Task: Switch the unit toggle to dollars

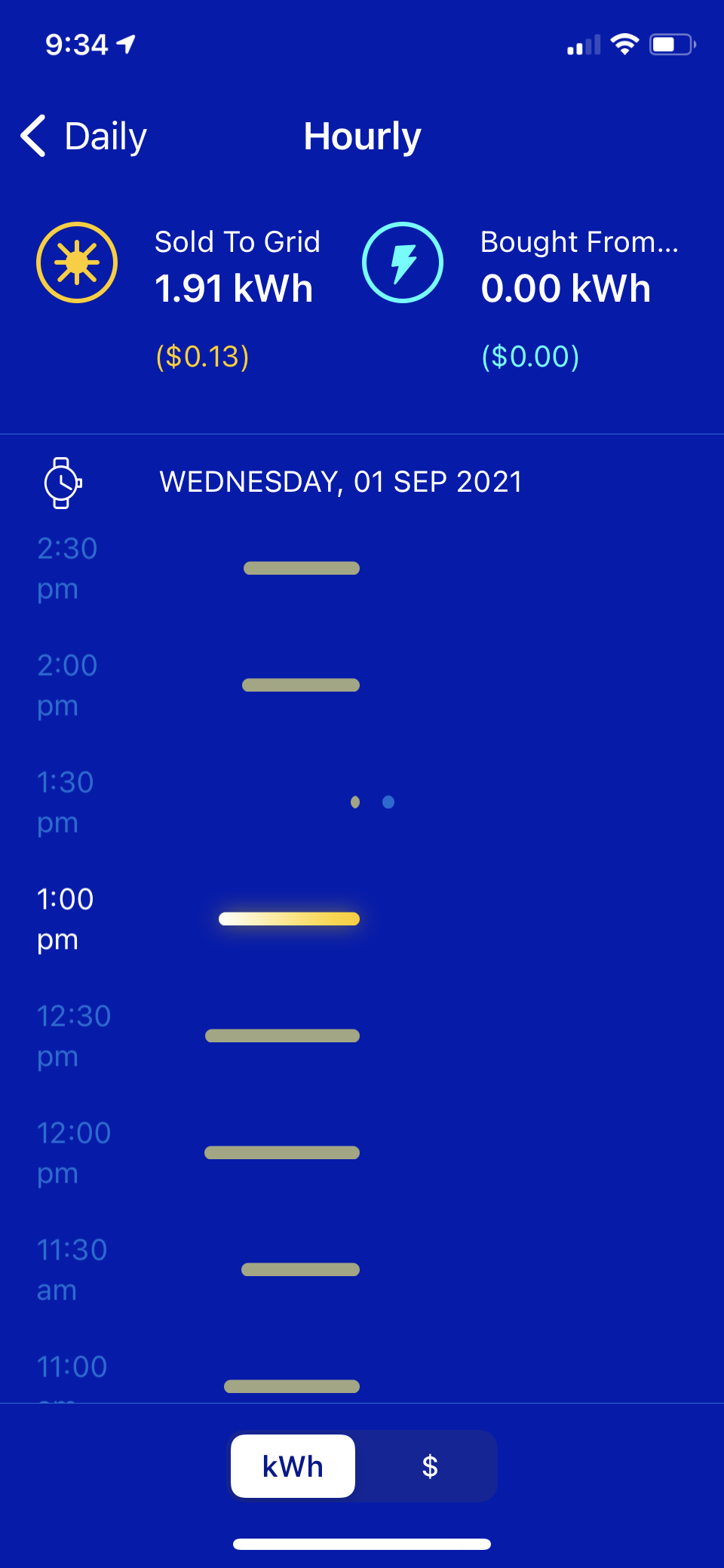Action: tap(430, 1465)
